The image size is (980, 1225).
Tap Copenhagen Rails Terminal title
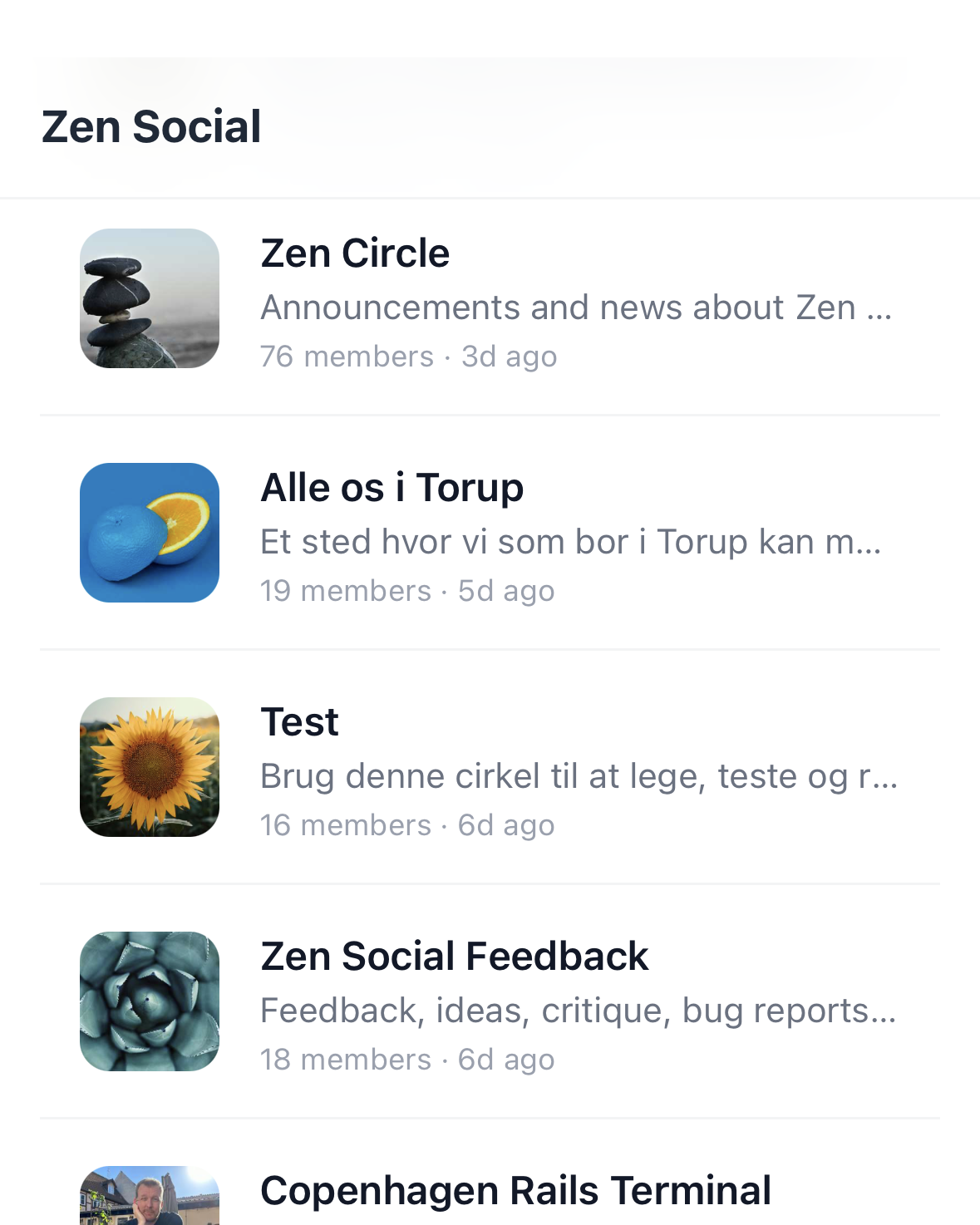[x=515, y=1190]
